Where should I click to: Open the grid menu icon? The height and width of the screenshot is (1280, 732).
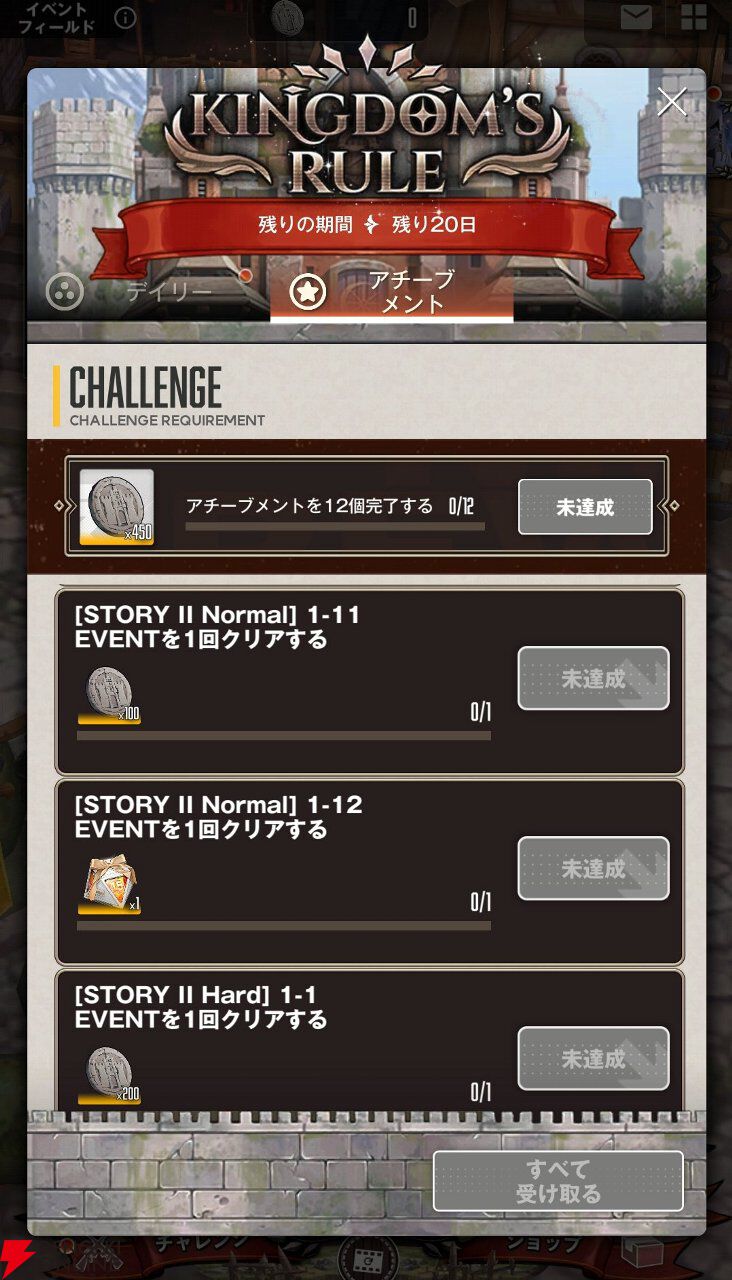[693, 17]
